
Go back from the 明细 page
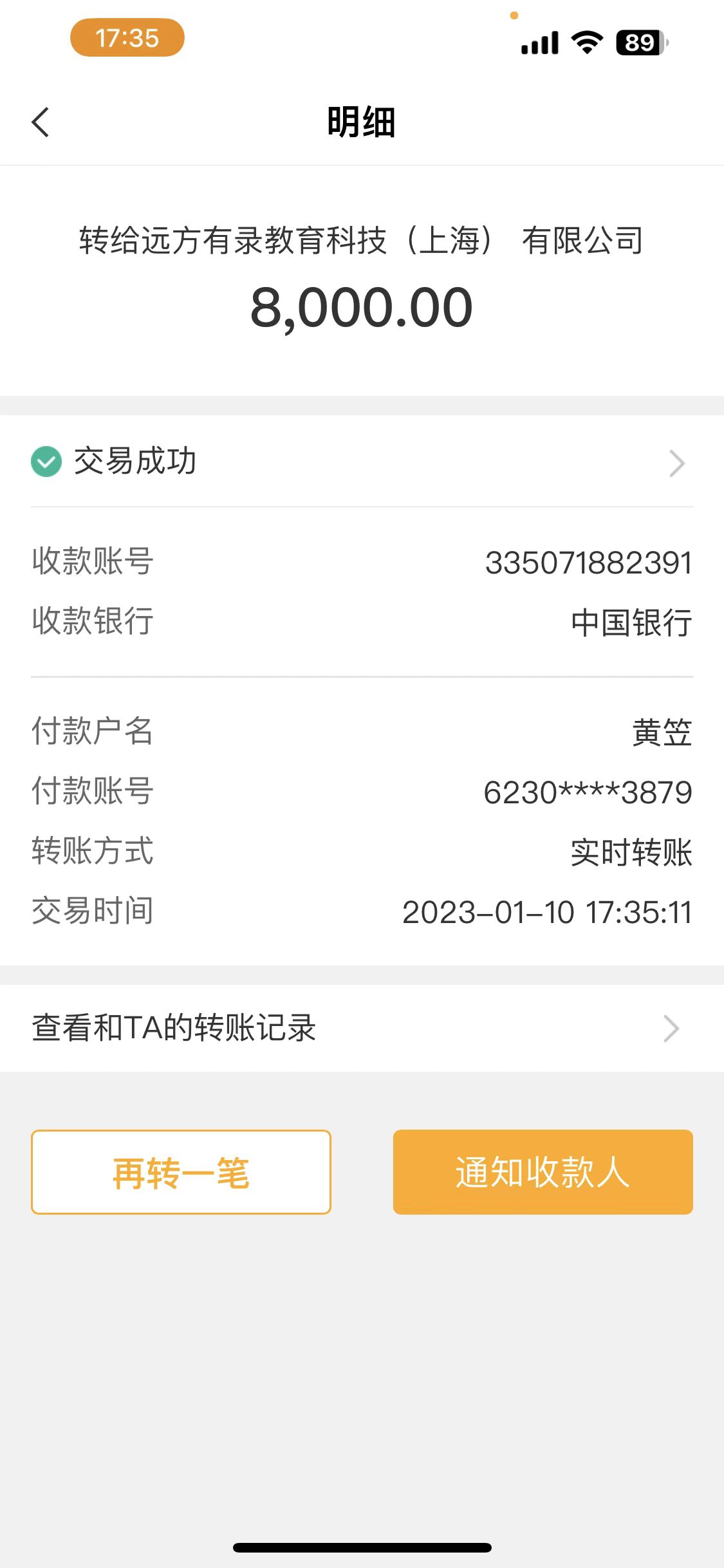(x=41, y=122)
